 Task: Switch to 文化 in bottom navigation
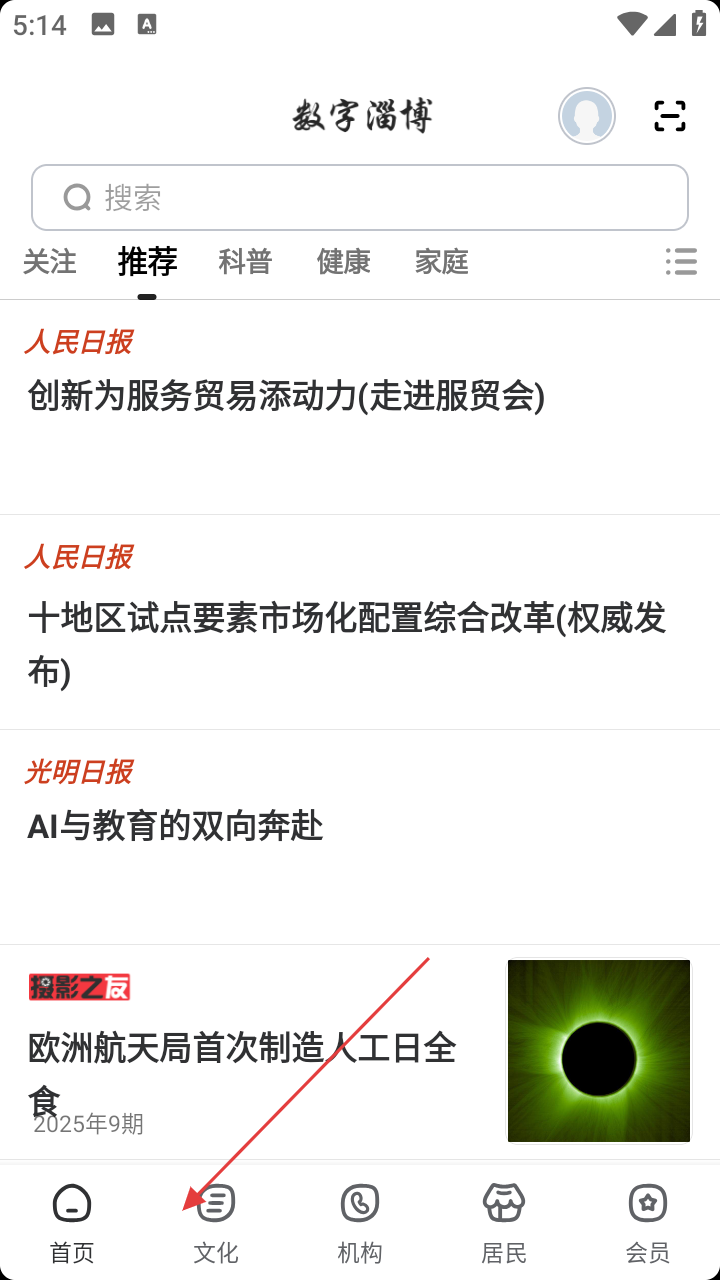click(216, 1222)
